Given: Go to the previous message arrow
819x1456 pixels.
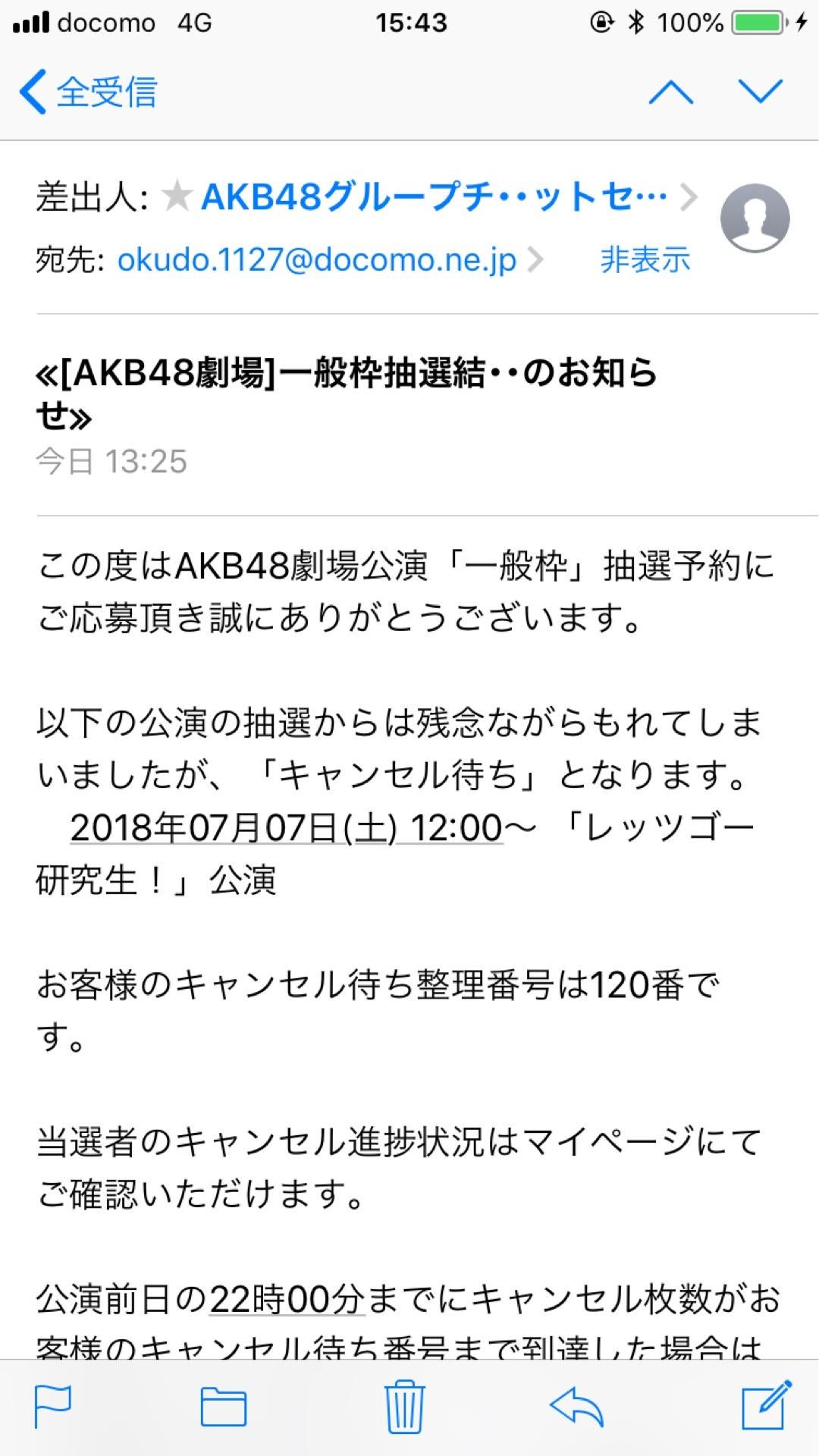Looking at the screenshot, I should coord(671,93).
